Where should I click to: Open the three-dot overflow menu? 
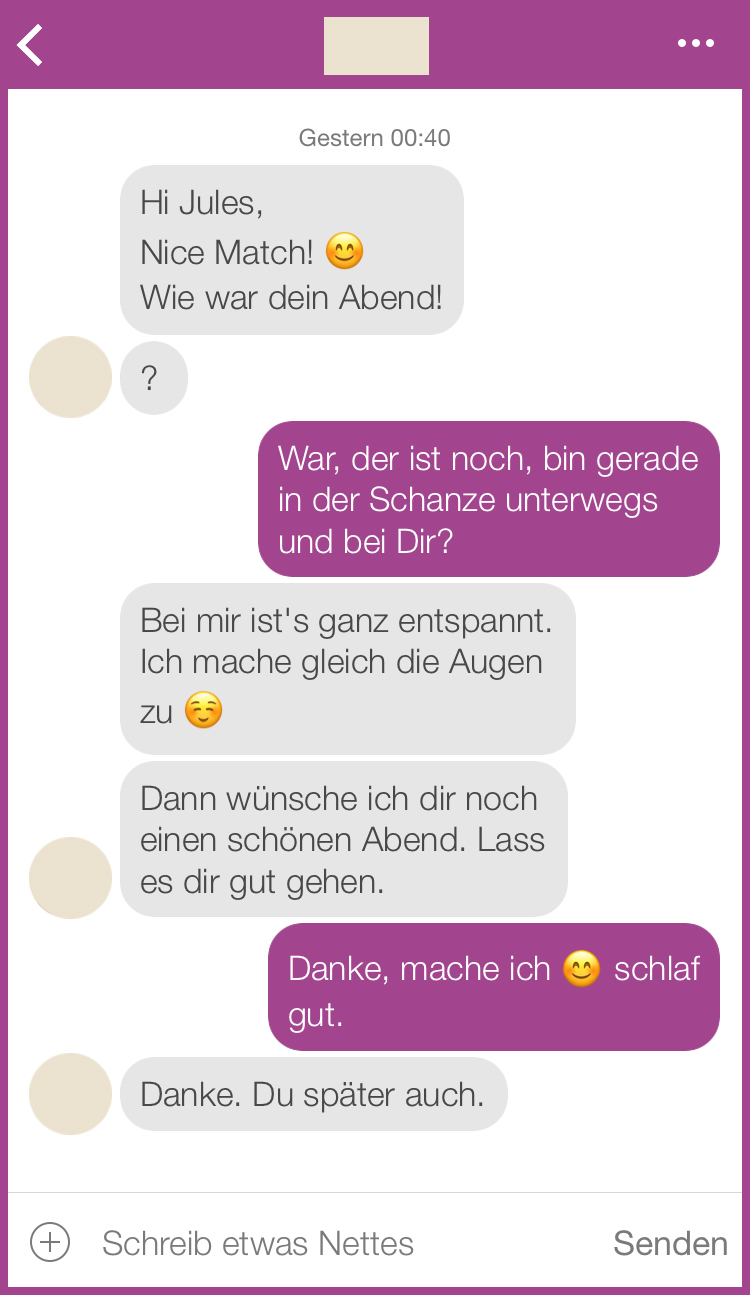[696, 44]
